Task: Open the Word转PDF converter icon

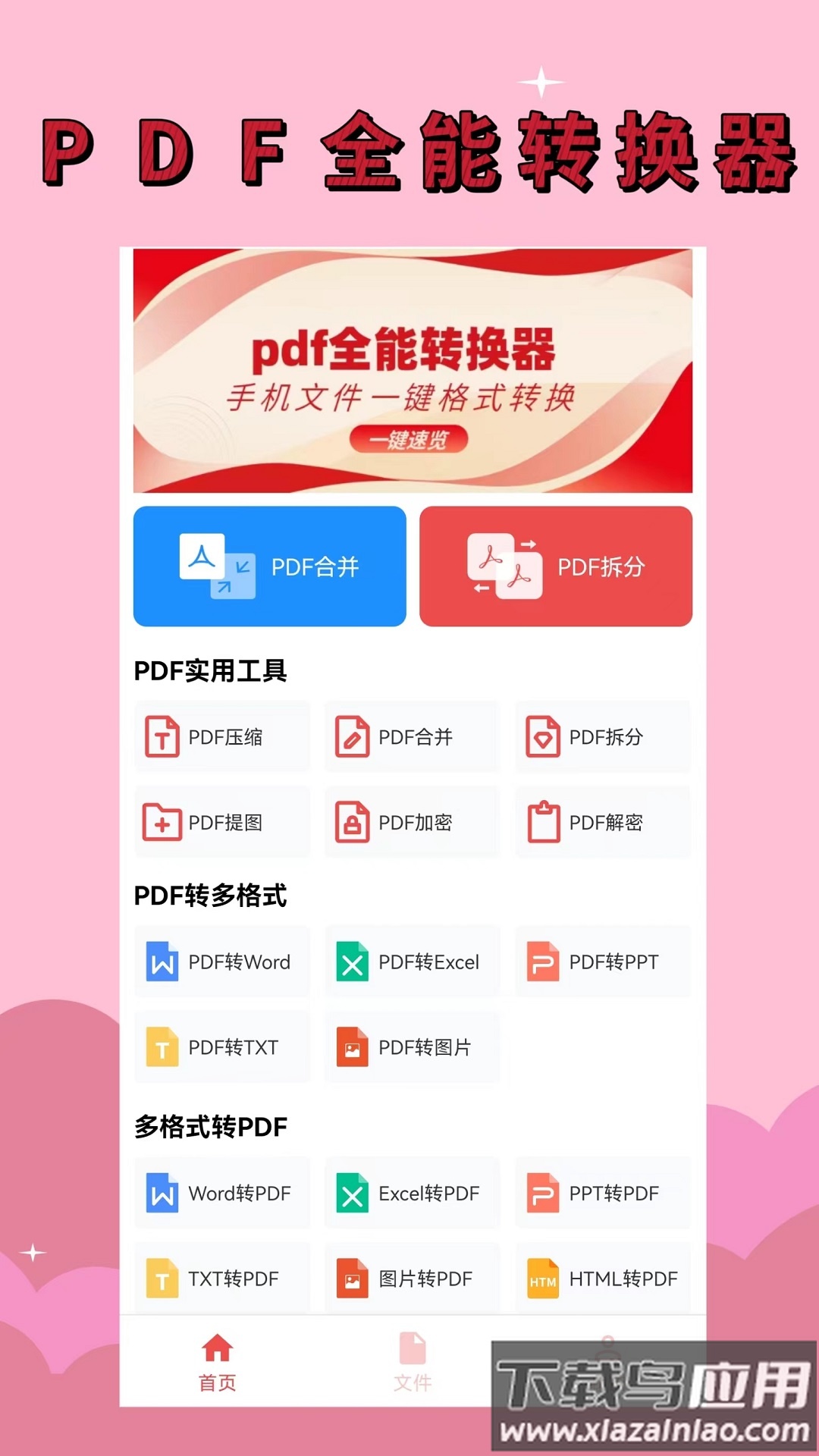Action: pyautogui.click(x=221, y=1193)
